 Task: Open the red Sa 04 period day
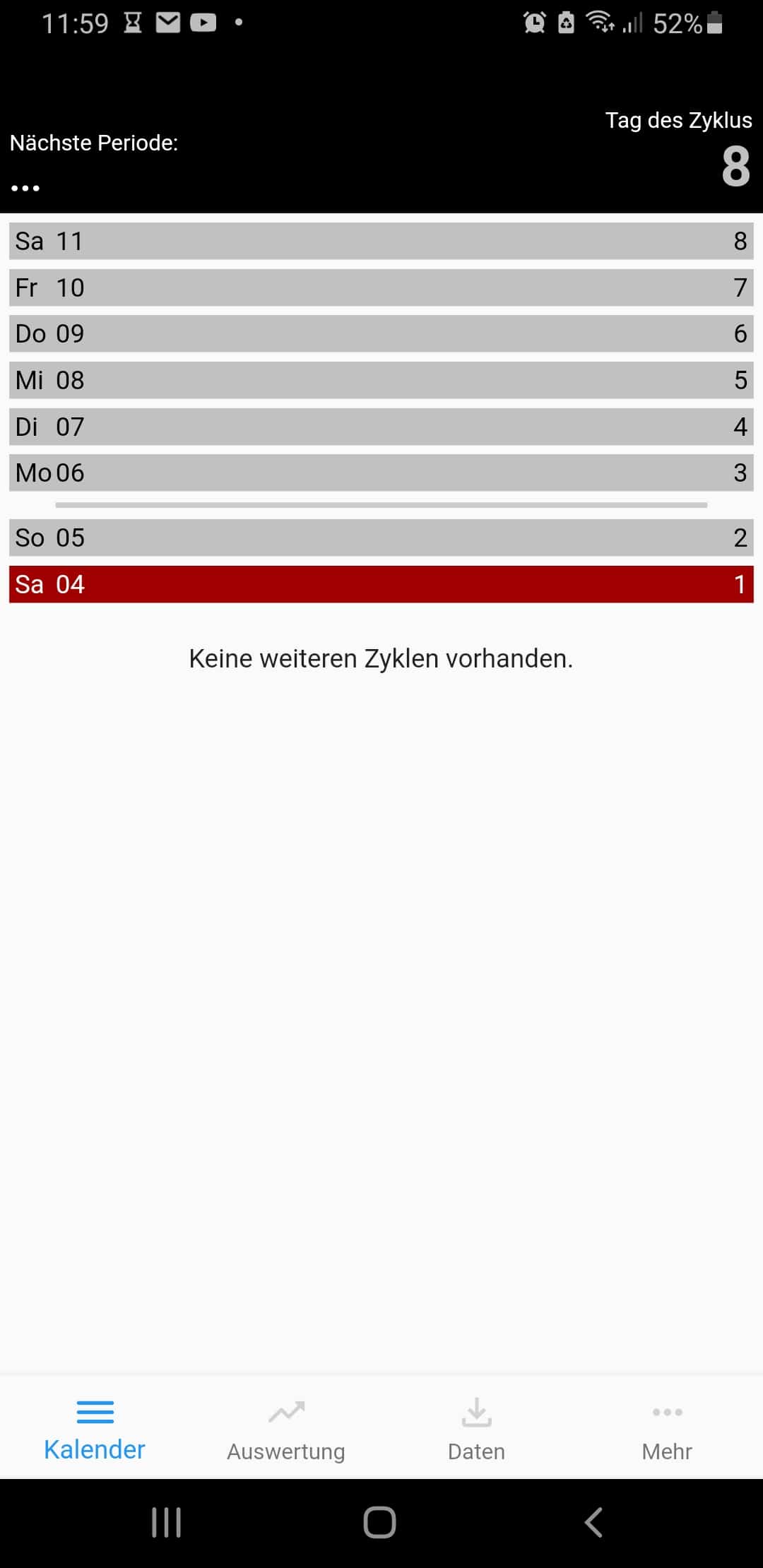point(381,584)
